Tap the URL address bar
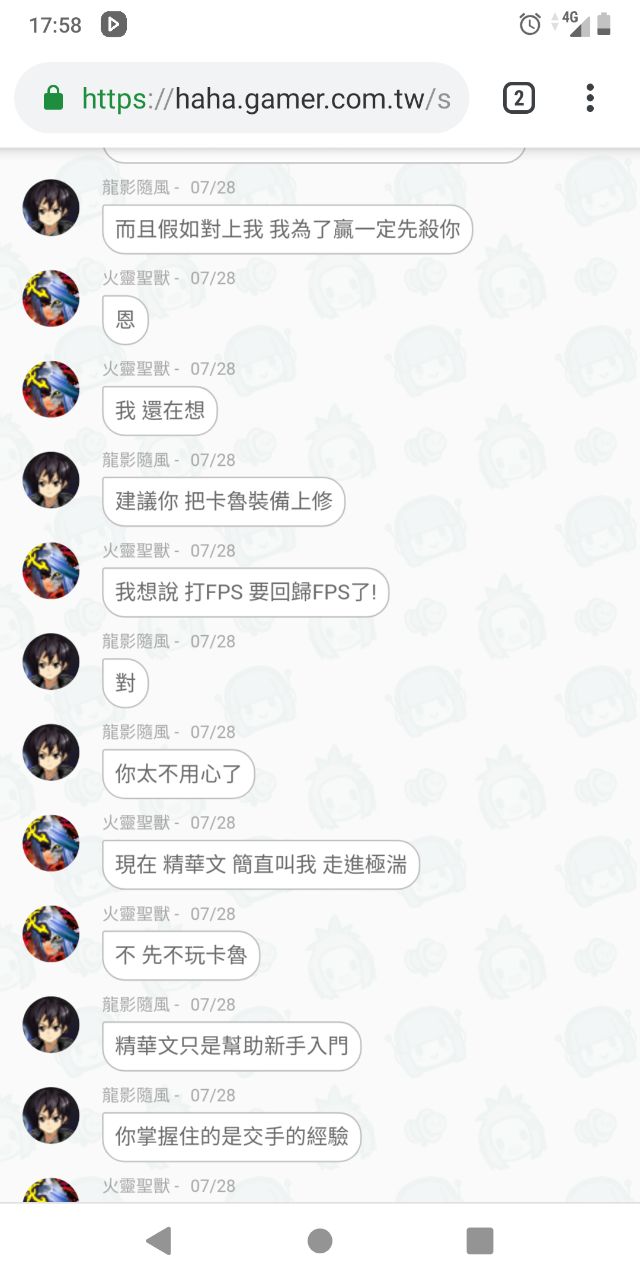 pos(260,98)
